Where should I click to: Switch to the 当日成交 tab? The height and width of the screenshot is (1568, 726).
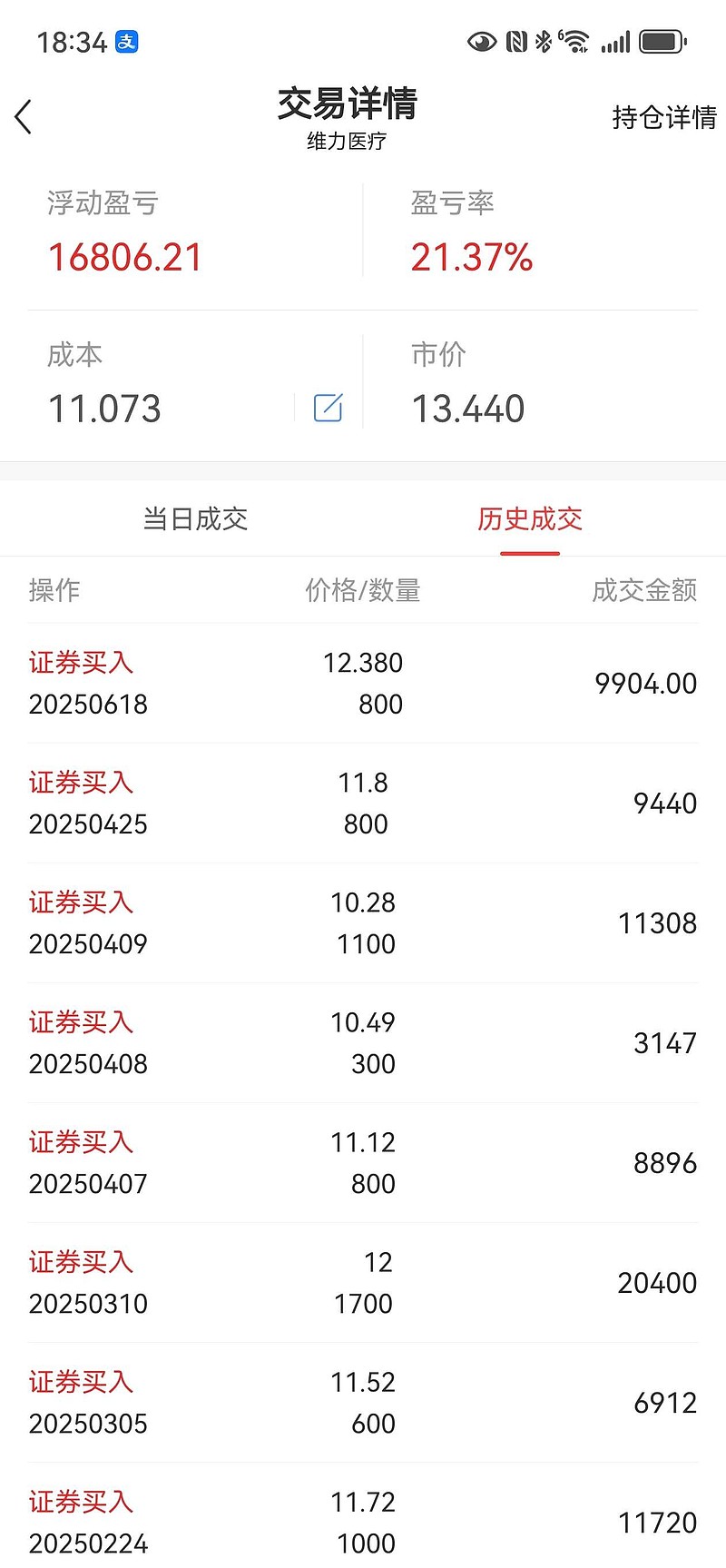click(x=195, y=518)
